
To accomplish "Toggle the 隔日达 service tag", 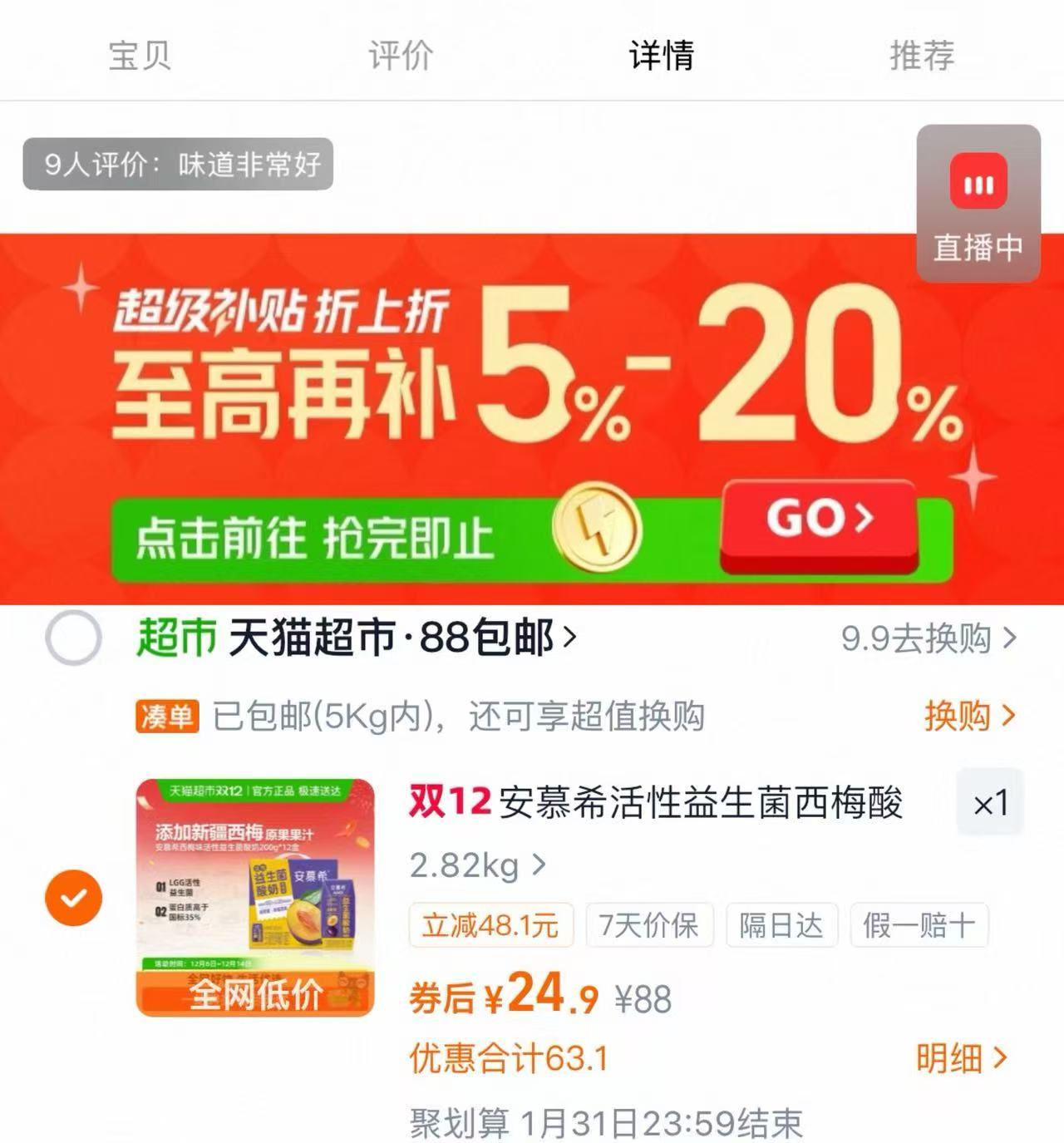I will coord(781,925).
